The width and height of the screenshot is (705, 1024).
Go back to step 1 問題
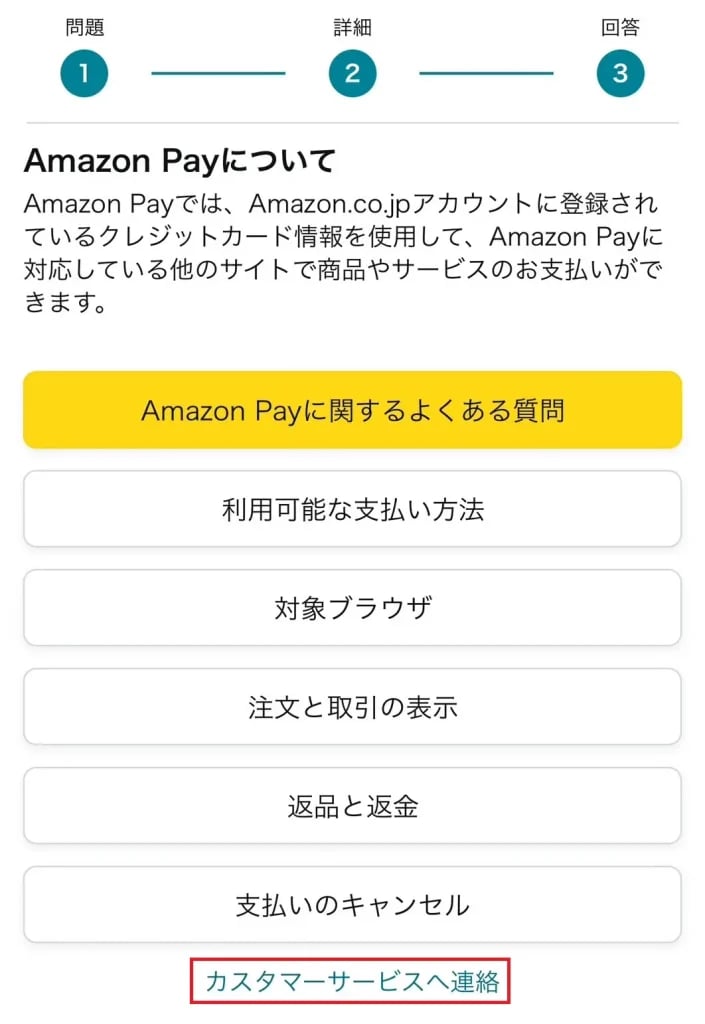[84, 73]
